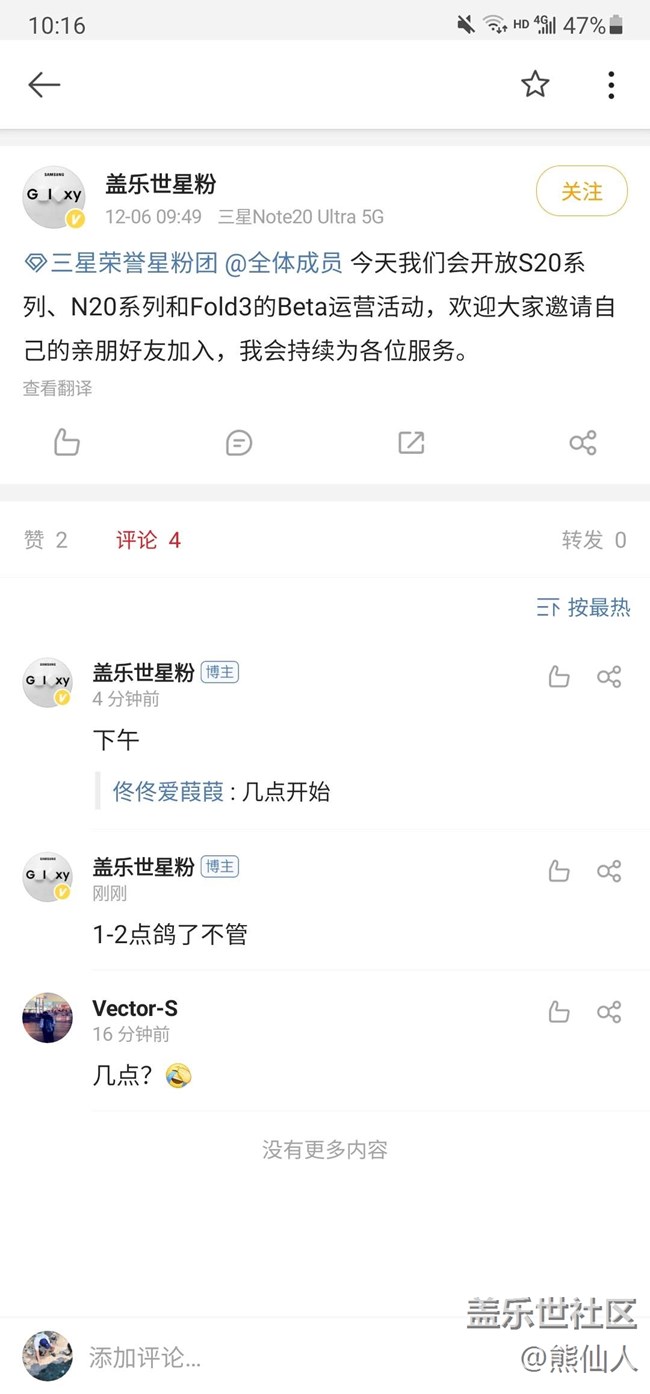Tap 查看翻译 to translate the post
The image size is (650, 1394).
pos(58,389)
